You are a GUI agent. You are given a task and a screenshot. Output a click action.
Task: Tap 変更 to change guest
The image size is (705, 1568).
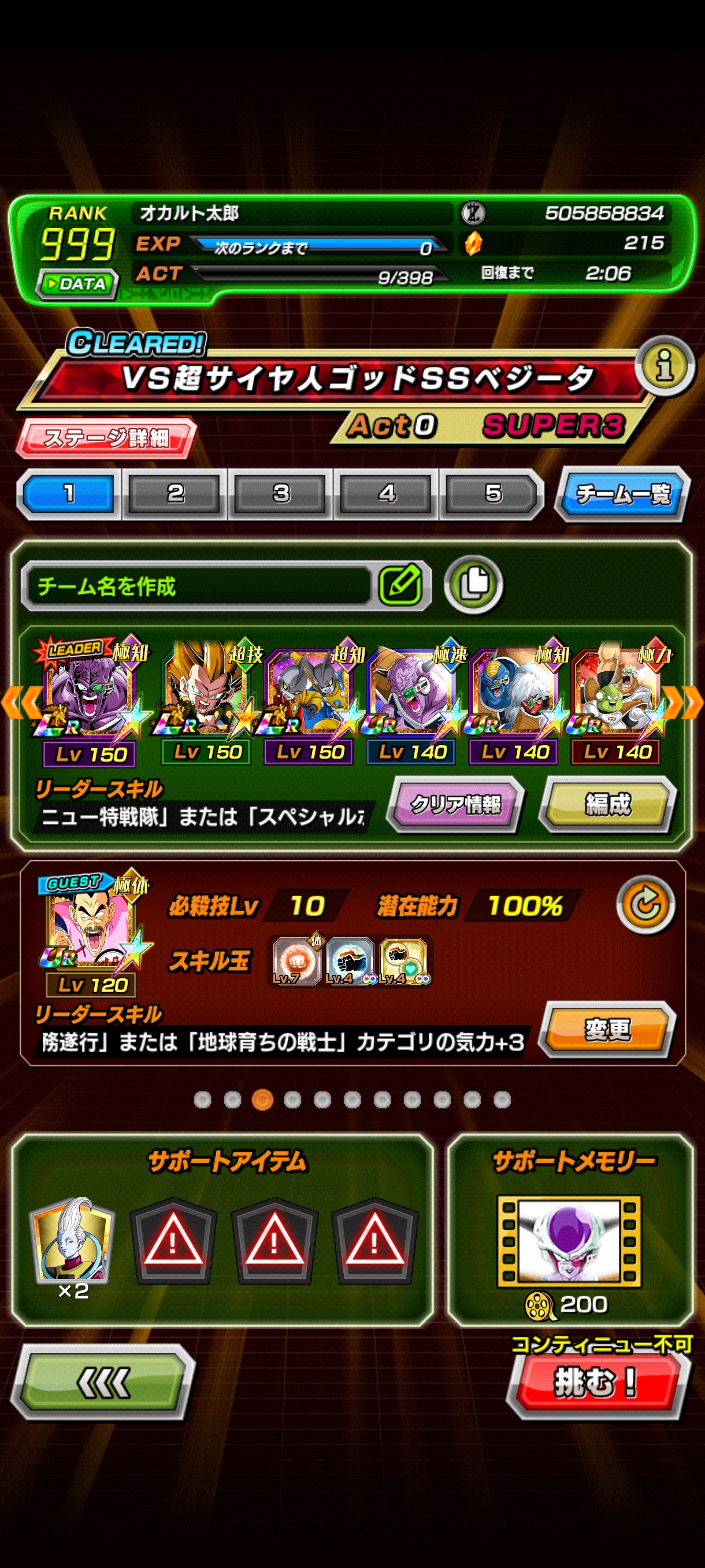pos(608,1029)
